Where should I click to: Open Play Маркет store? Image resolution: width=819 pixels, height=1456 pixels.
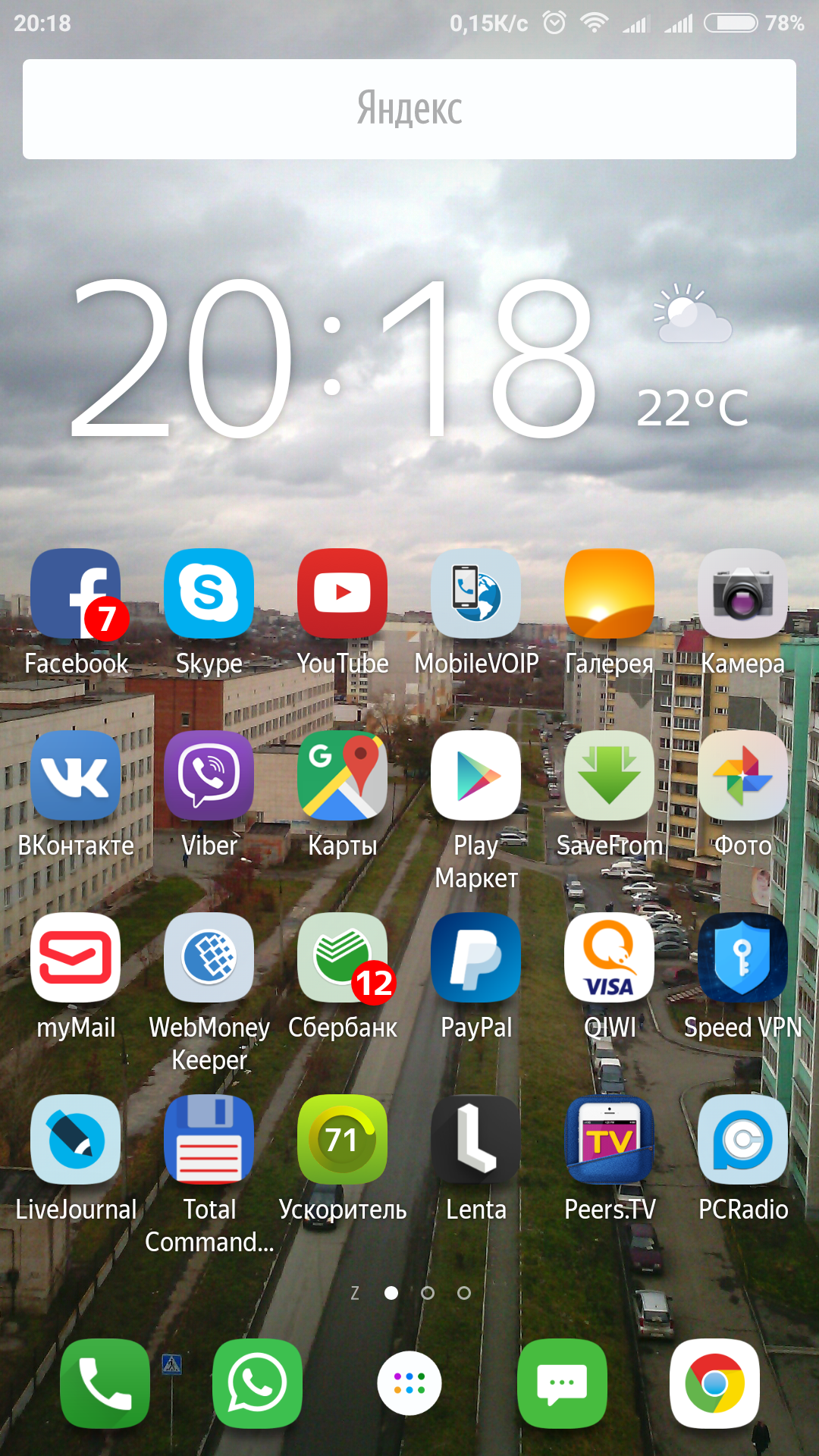point(476,776)
